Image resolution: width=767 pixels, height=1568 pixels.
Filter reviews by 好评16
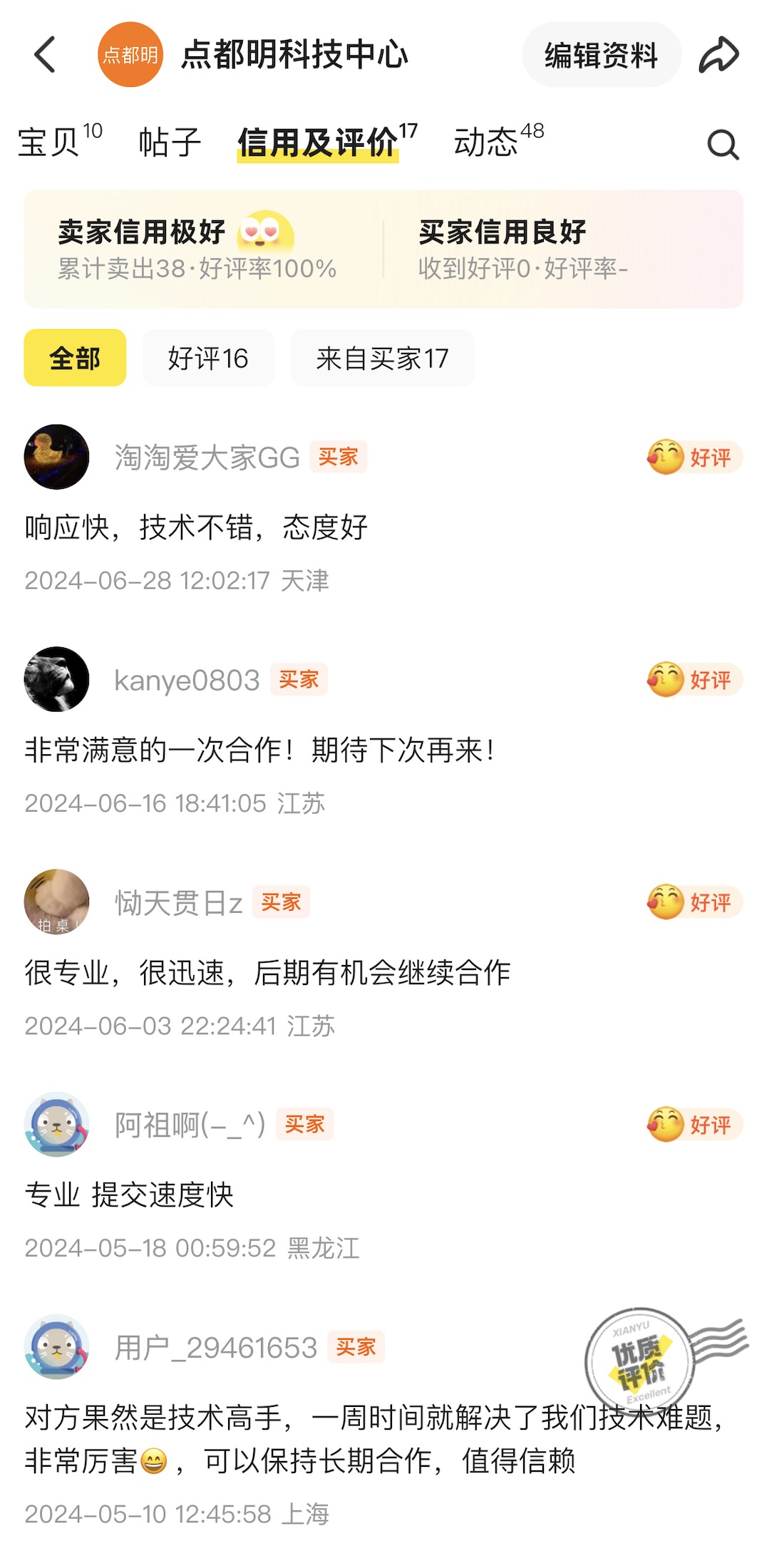tap(208, 358)
